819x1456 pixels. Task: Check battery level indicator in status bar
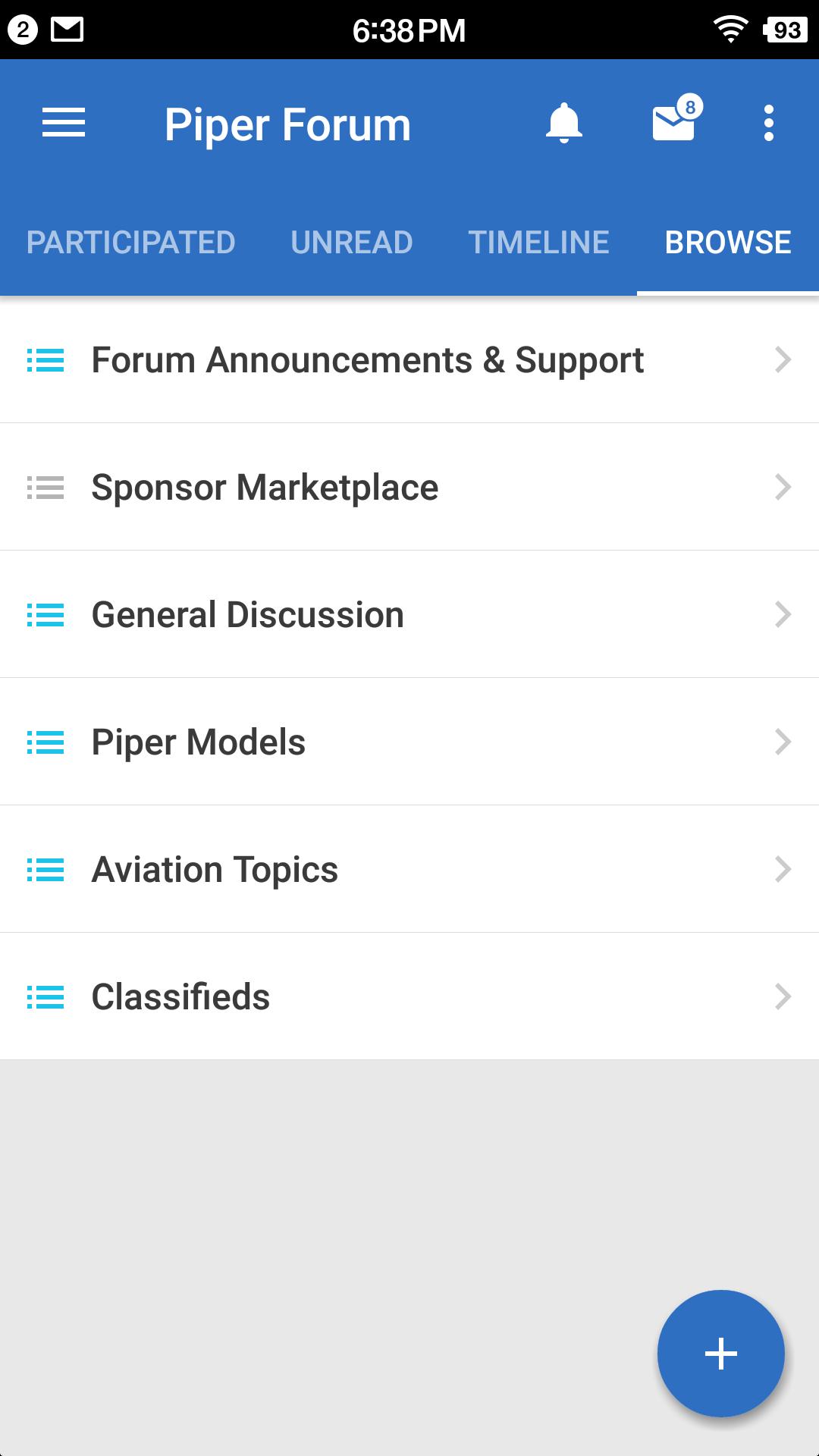[786, 30]
